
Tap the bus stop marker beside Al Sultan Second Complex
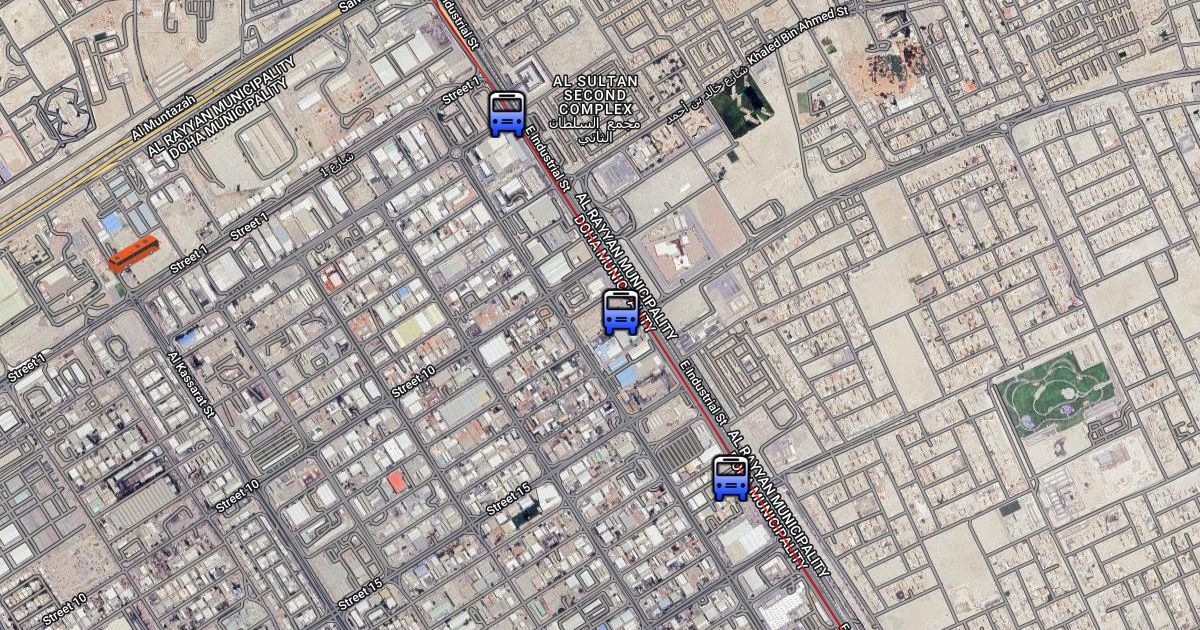pyautogui.click(x=506, y=113)
